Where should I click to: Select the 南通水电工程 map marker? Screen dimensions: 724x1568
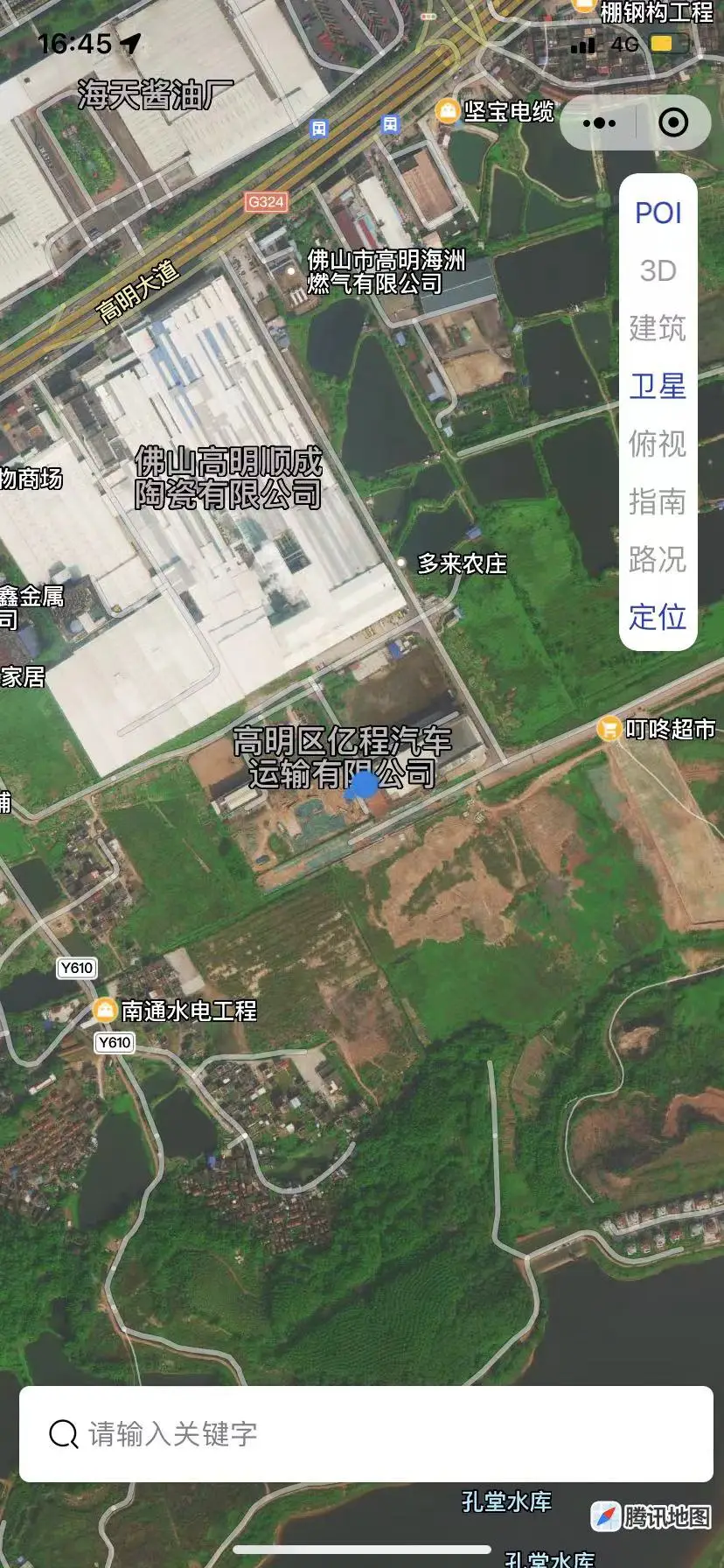pyautogui.click(x=105, y=1011)
